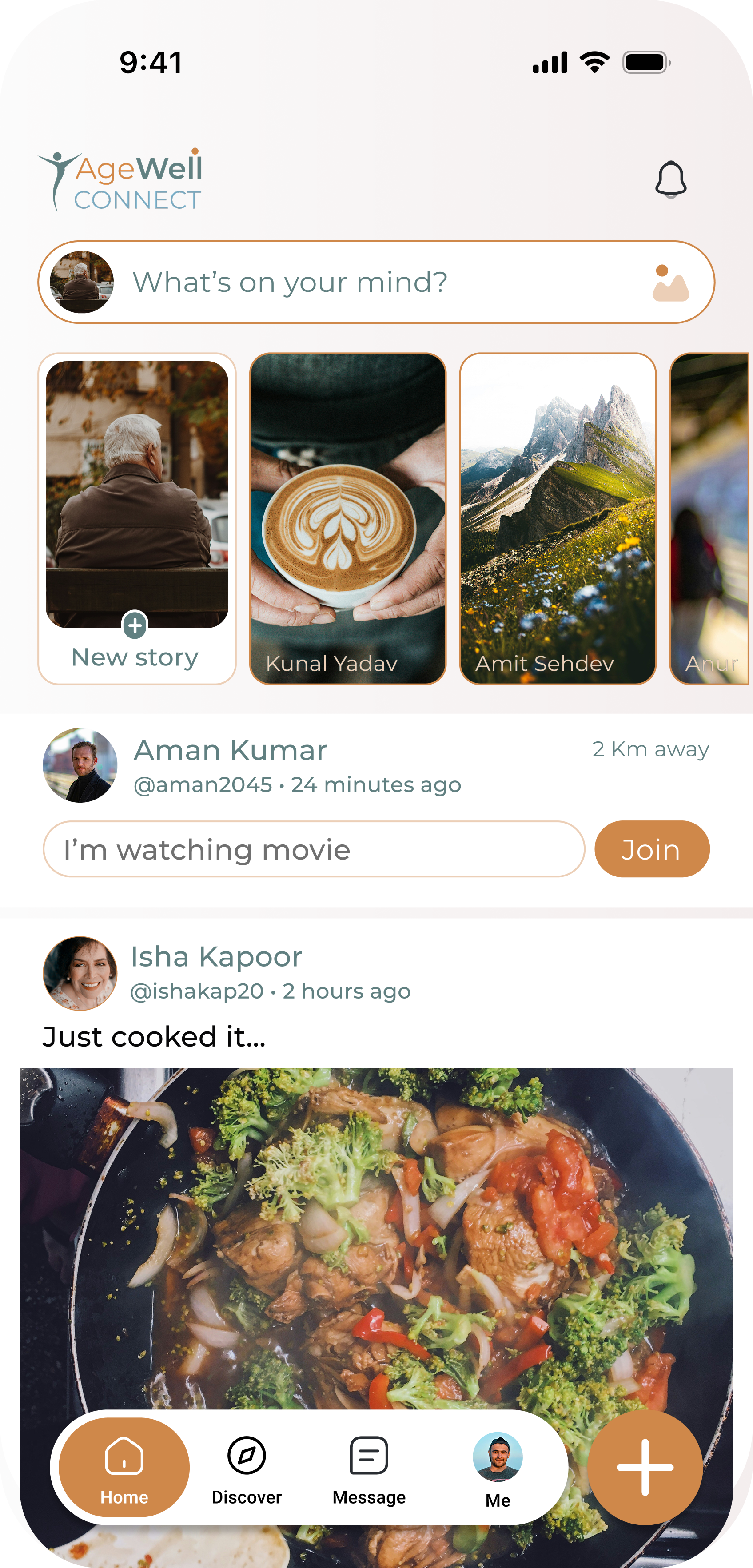Open Aman Kumar's profile picture
753x1568 pixels.
click(x=80, y=766)
